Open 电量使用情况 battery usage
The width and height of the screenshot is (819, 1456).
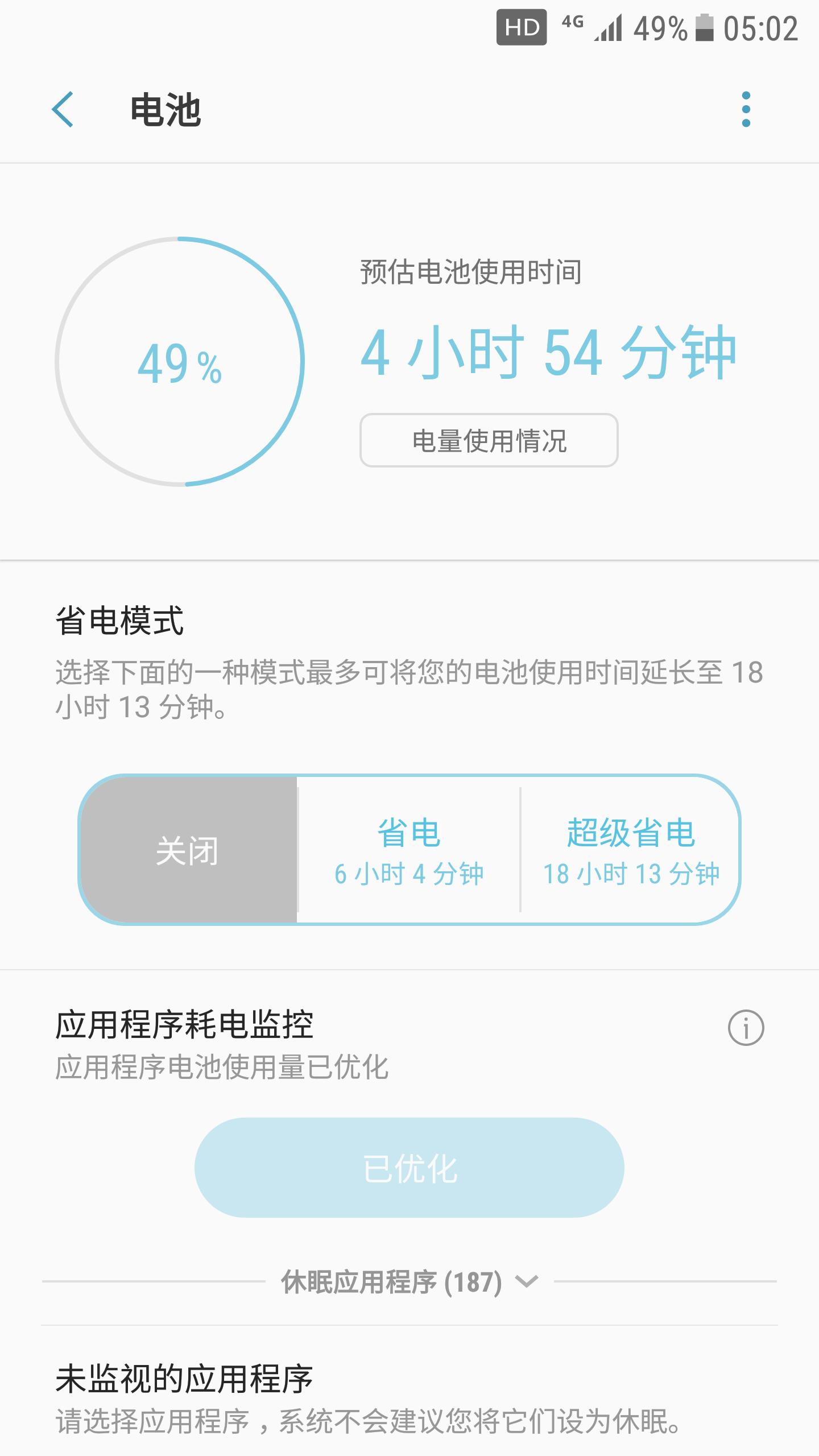pos(489,440)
